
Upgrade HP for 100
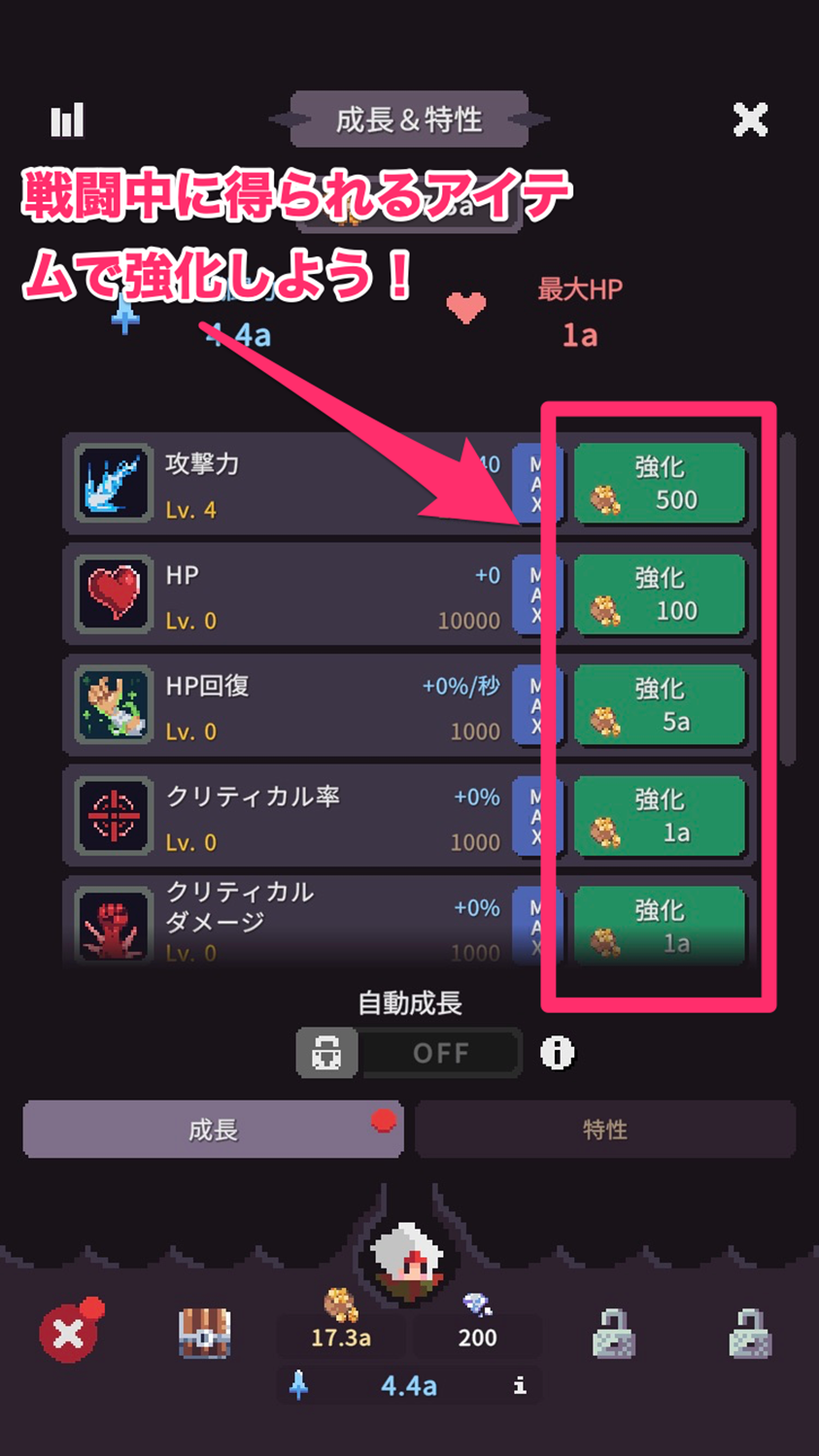[x=660, y=594]
